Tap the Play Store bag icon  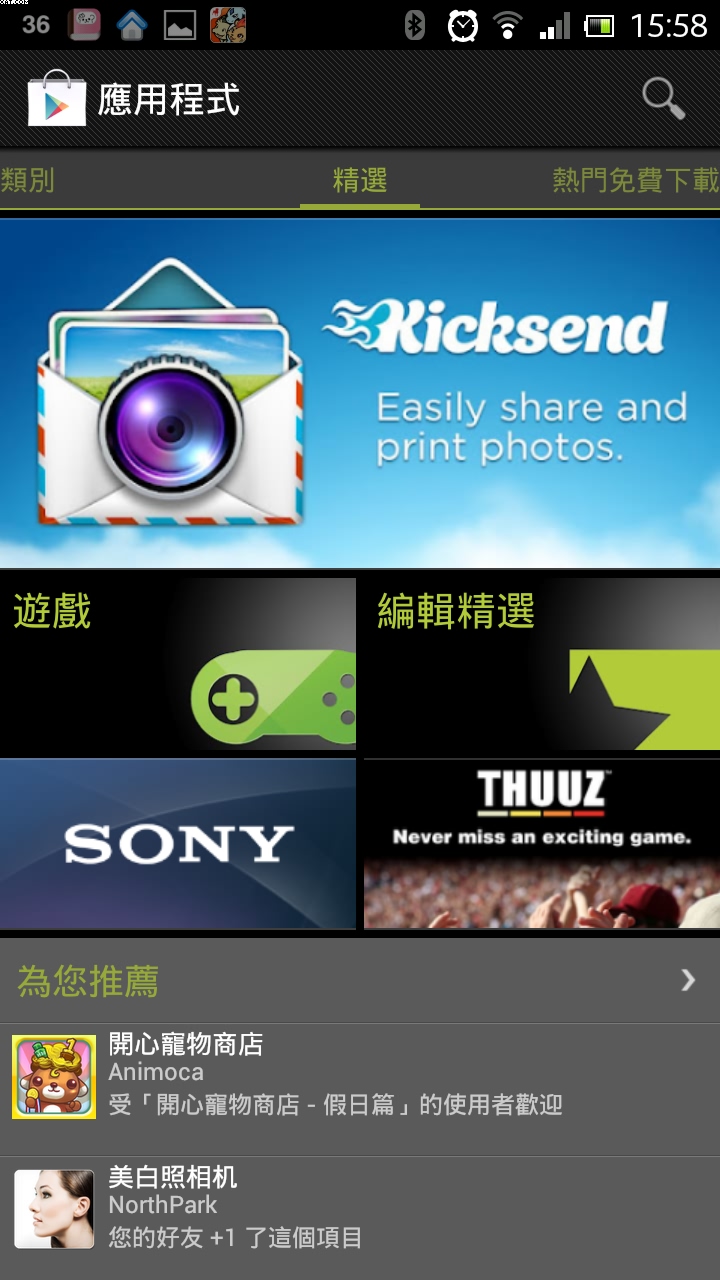pos(56,99)
